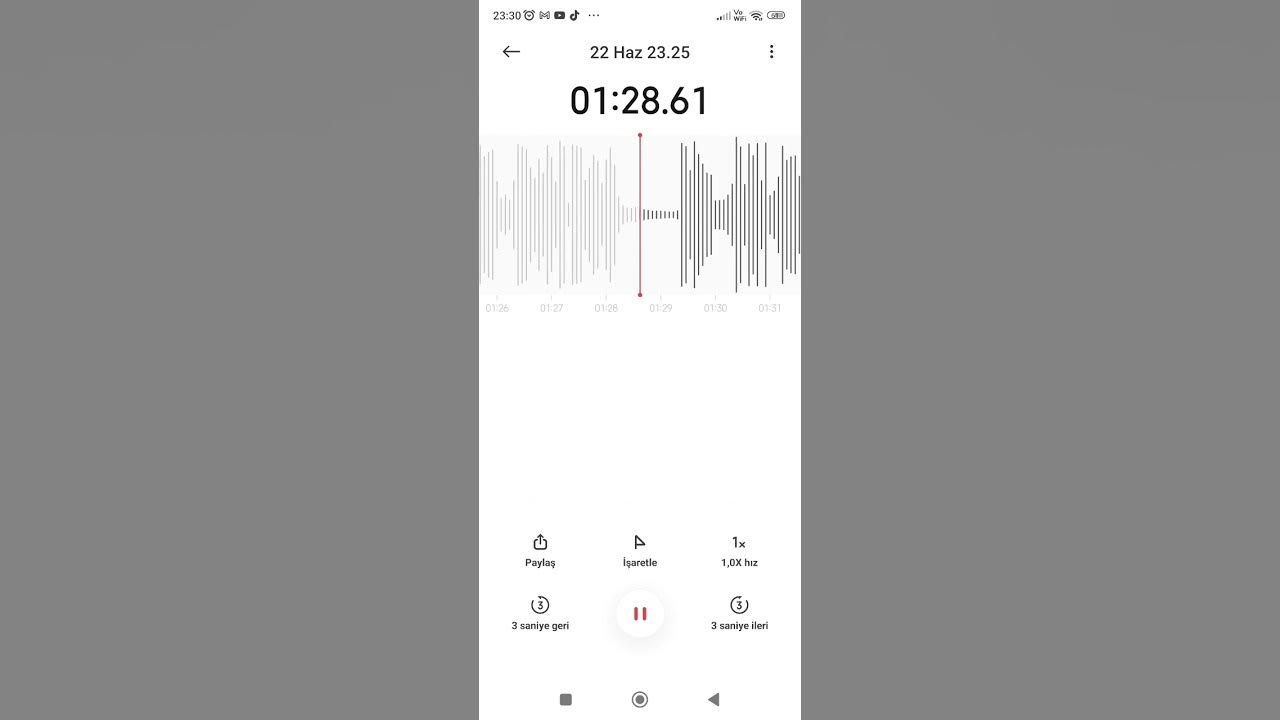The image size is (1280, 720).
Task: Go back using the top arrow
Action: pyautogui.click(x=511, y=52)
